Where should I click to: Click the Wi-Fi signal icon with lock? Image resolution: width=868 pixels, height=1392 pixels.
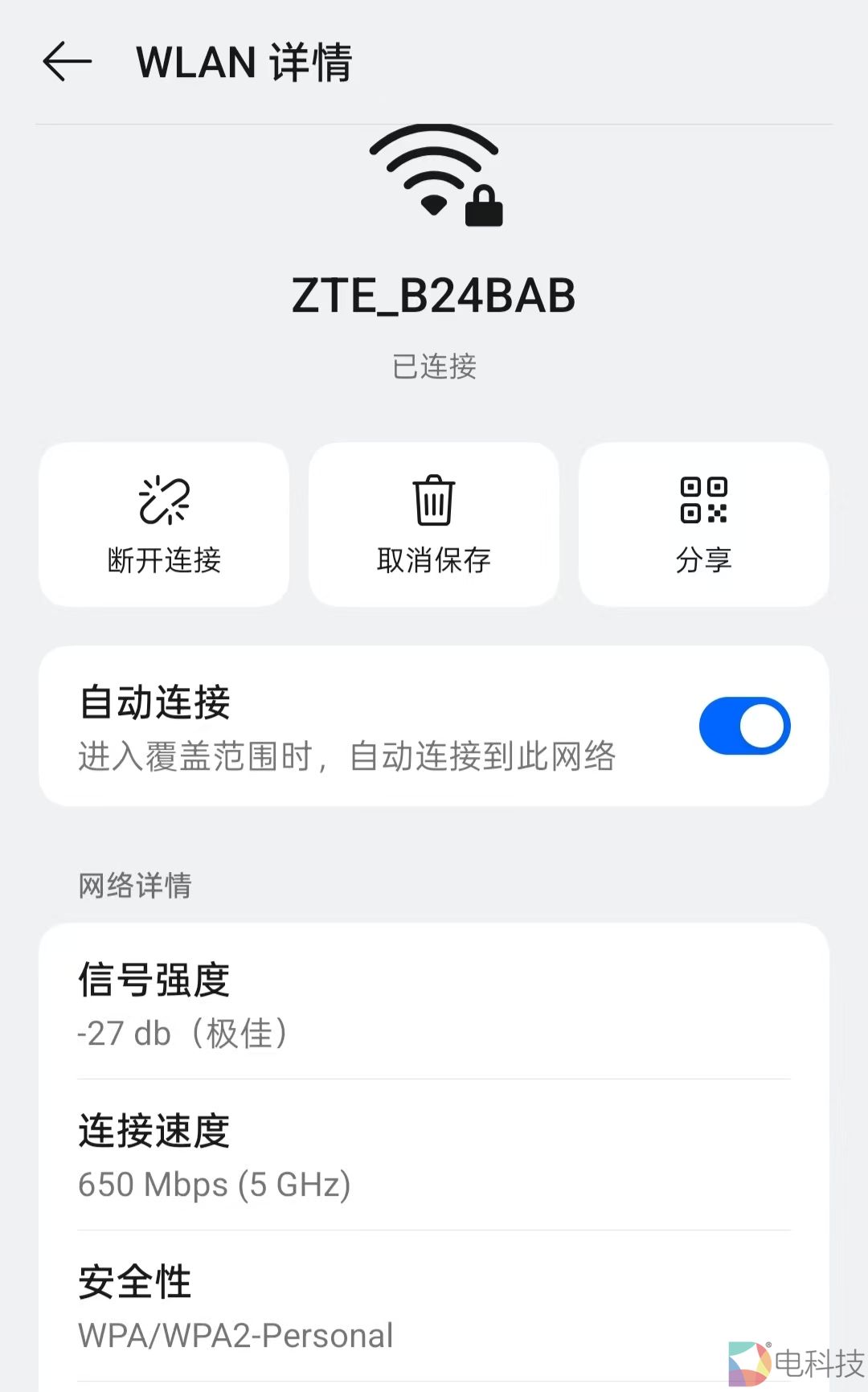coord(434,177)
